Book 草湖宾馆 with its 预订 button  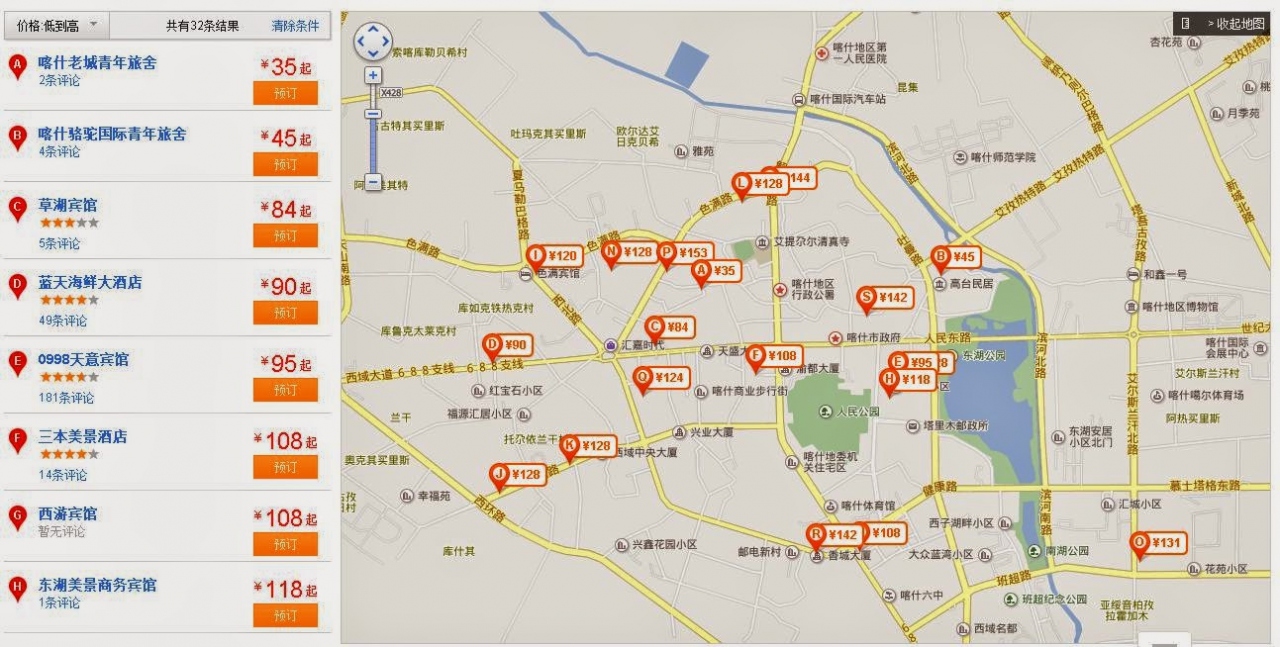point(285,235)
